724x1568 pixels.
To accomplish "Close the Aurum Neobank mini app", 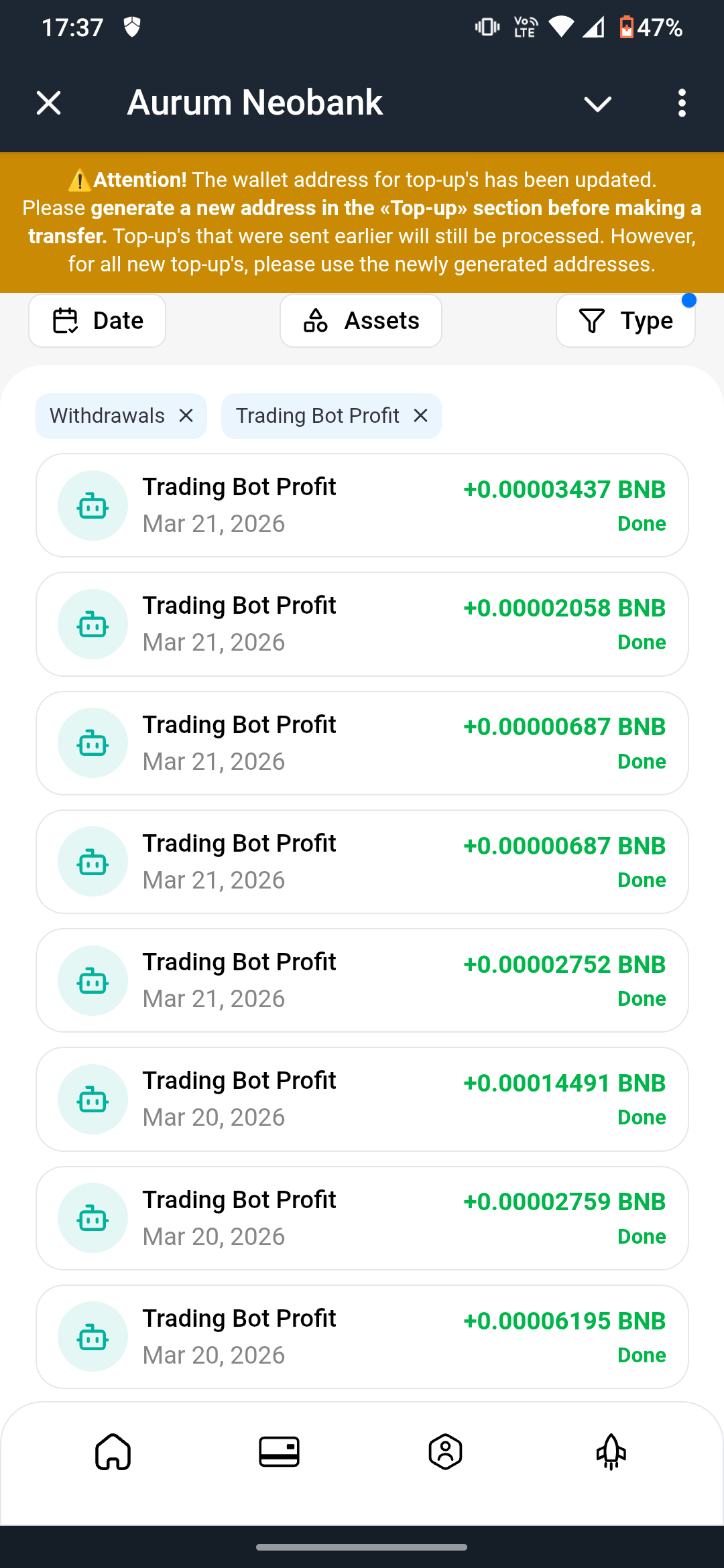I will tap(48, 103).
